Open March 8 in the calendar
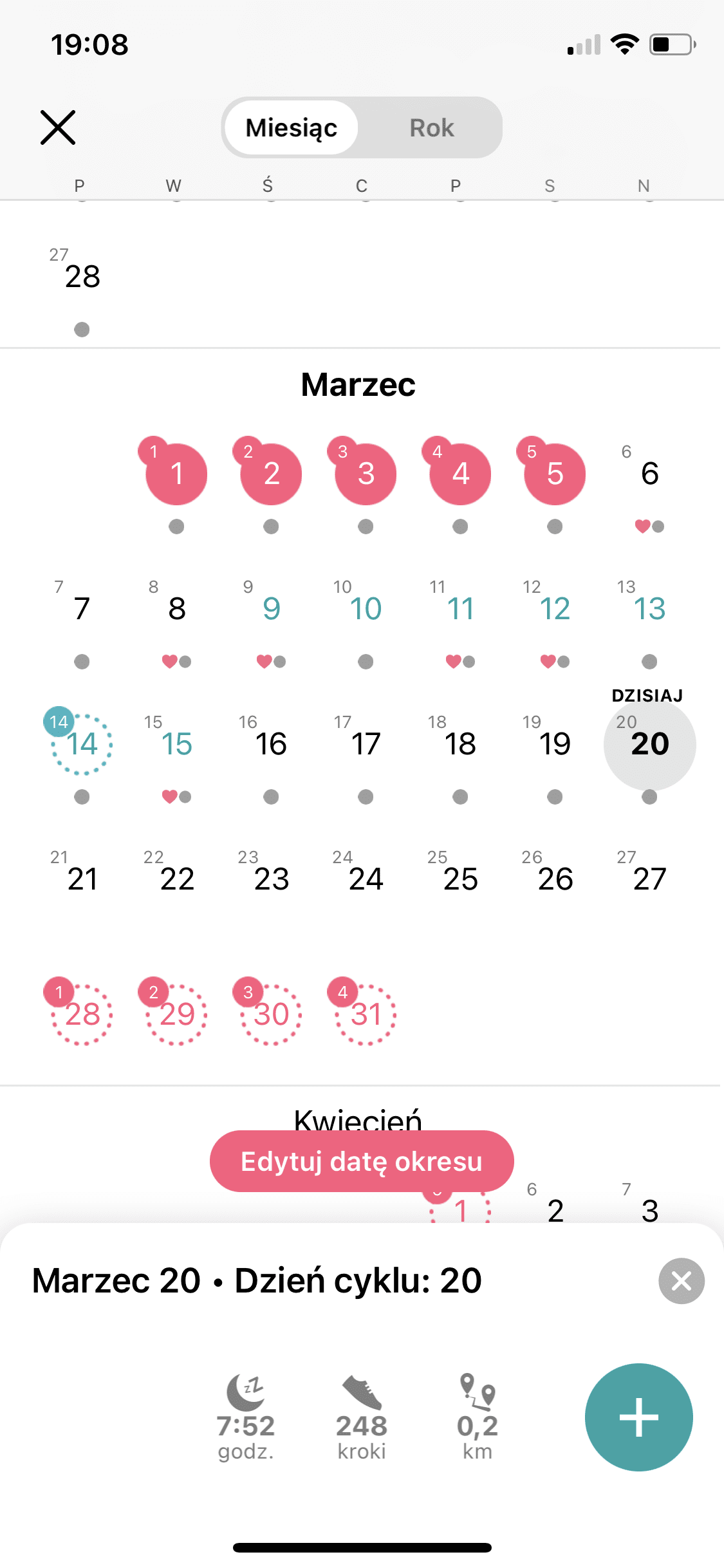724x1568 pixels. [x=177, y=610]
